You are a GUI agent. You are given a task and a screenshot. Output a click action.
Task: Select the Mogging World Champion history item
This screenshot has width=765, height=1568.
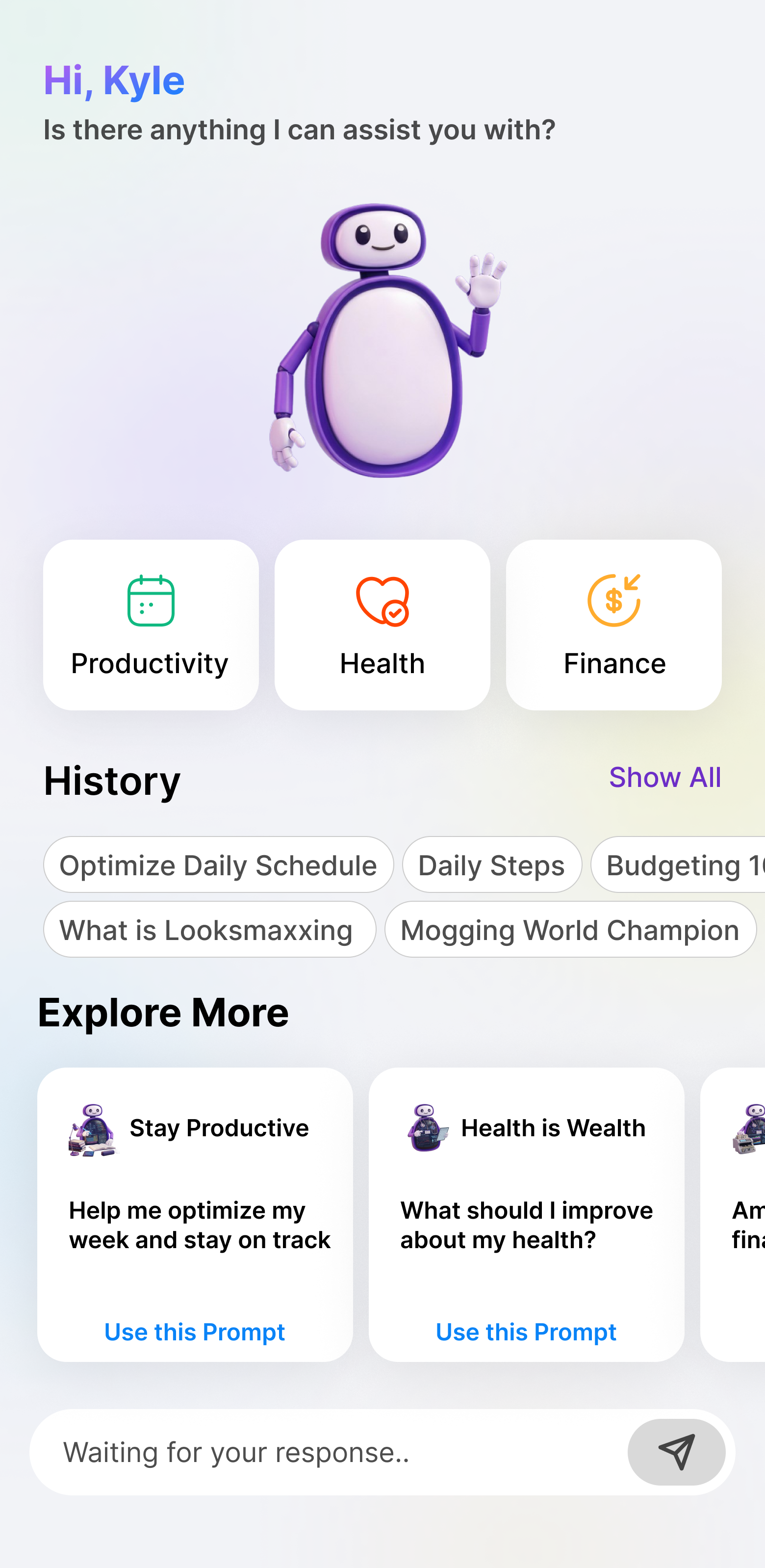pos(569,930)
